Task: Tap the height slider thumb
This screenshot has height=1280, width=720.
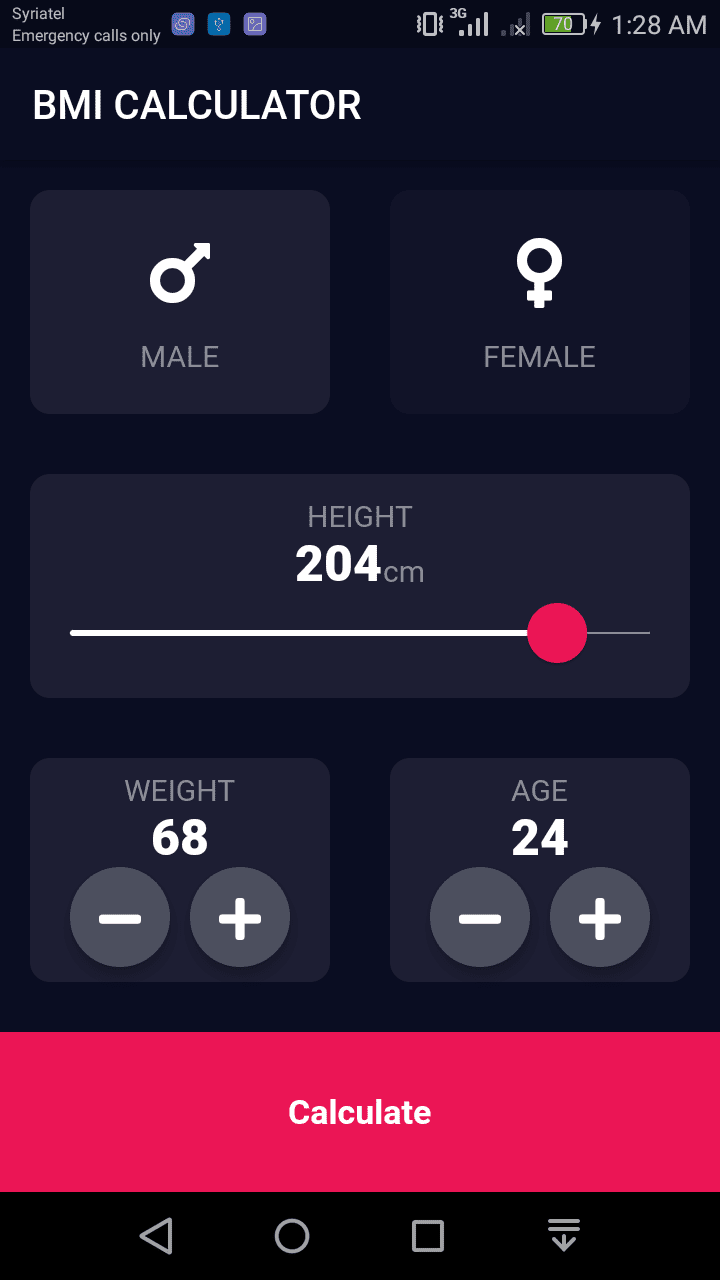Action: coord(557,633)
